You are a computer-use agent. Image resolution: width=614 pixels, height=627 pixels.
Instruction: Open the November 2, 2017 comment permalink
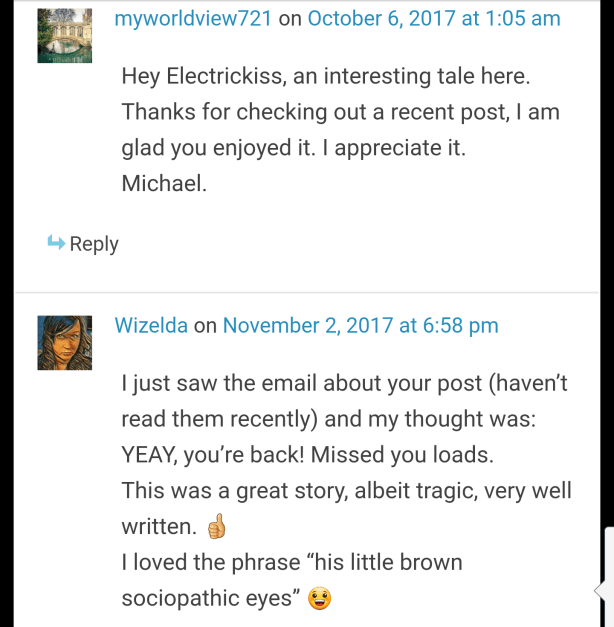(x=360, y=325)
